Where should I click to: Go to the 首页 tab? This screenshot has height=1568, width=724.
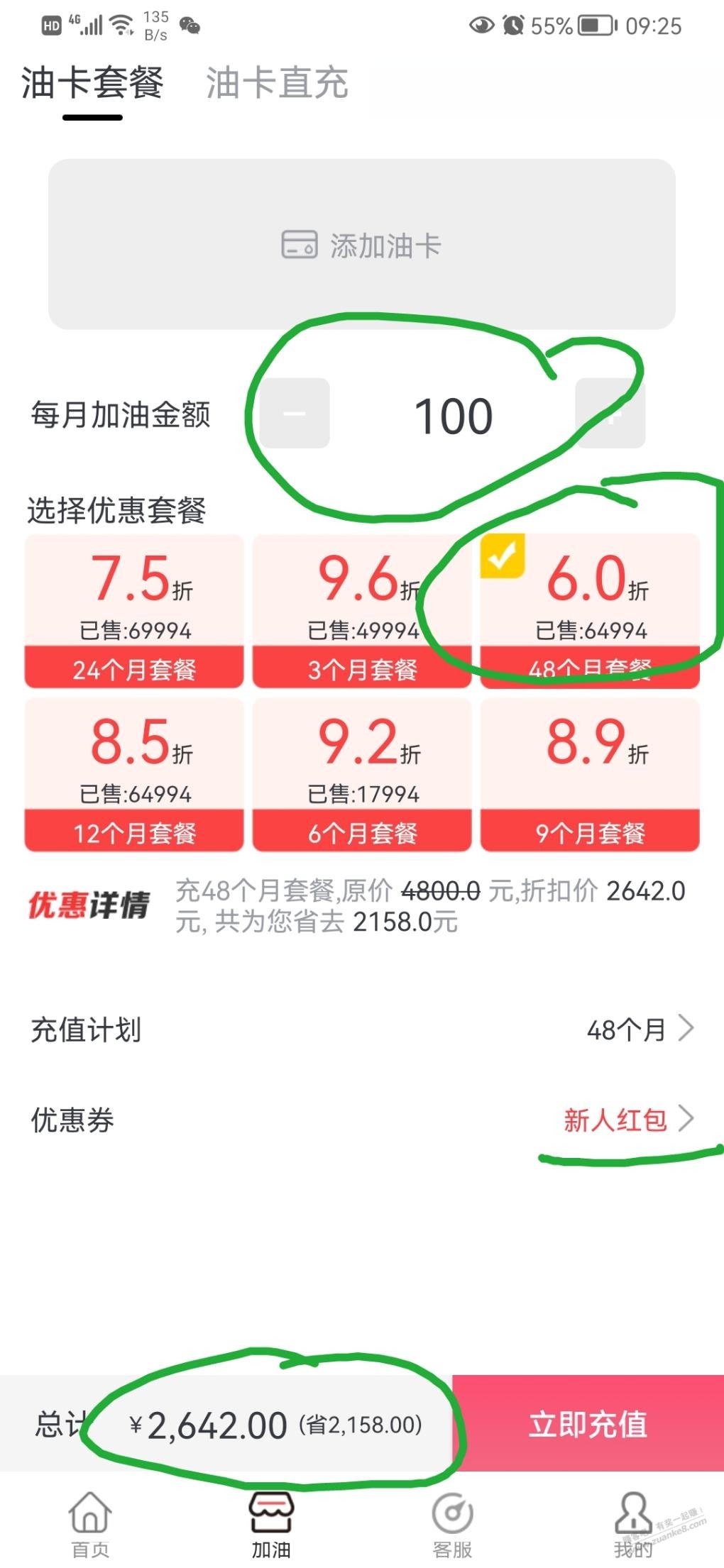(x=90, y=1524)
